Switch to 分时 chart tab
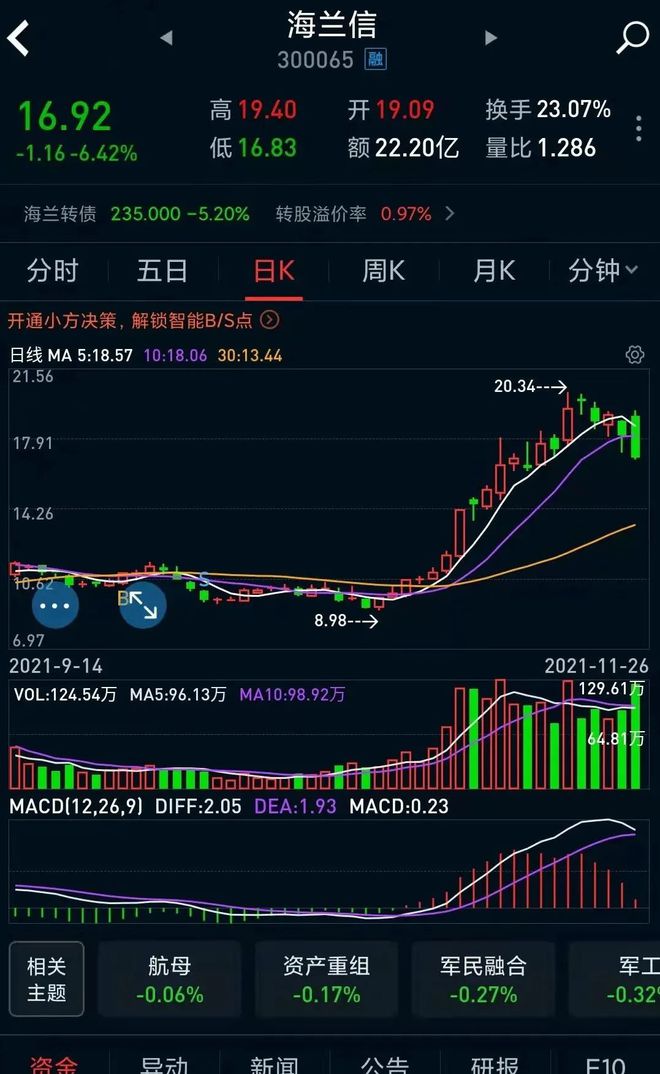This screenshot has width=660, height=1074. click(x=53, y=271)
